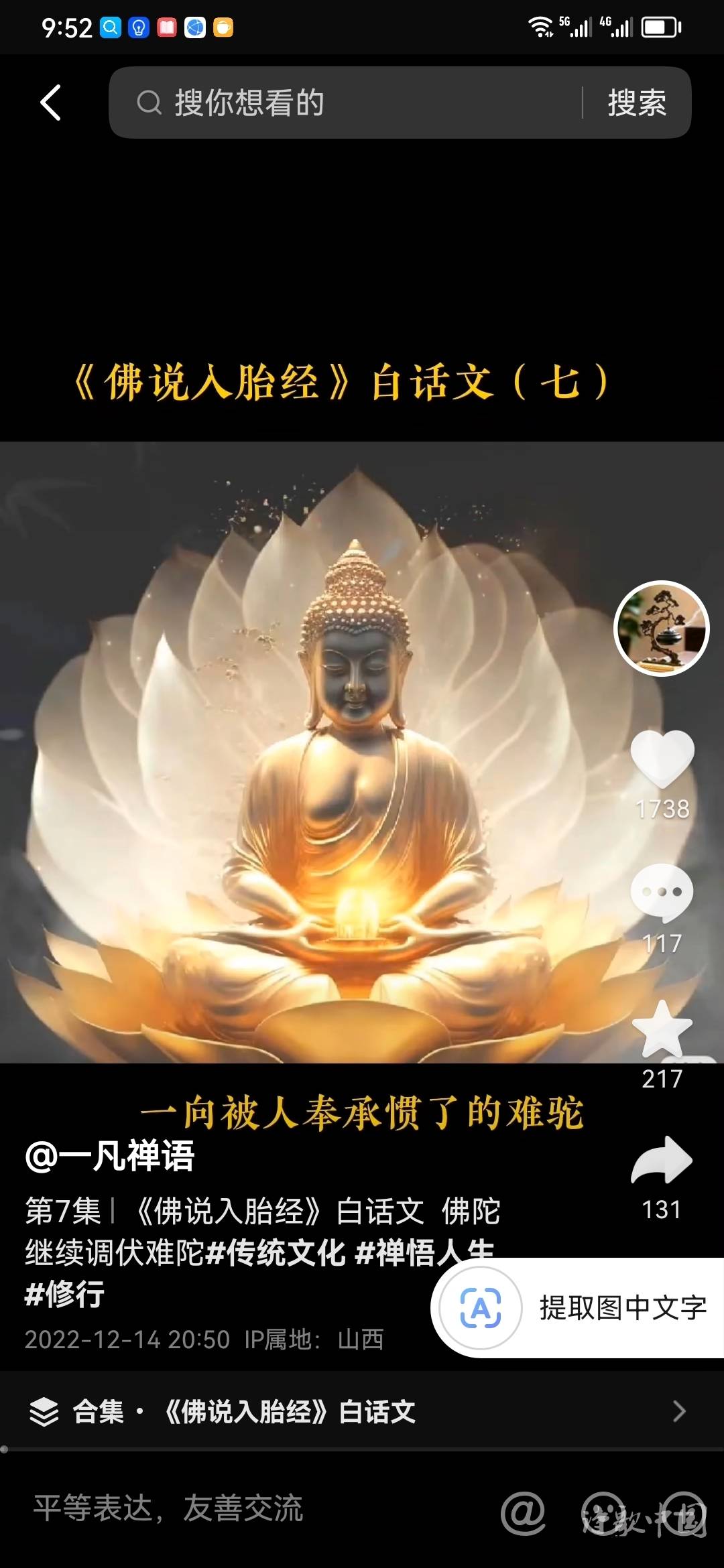Go back using the top-left arrow
The height and width of the screenshot is (1568, 724).
51,103
